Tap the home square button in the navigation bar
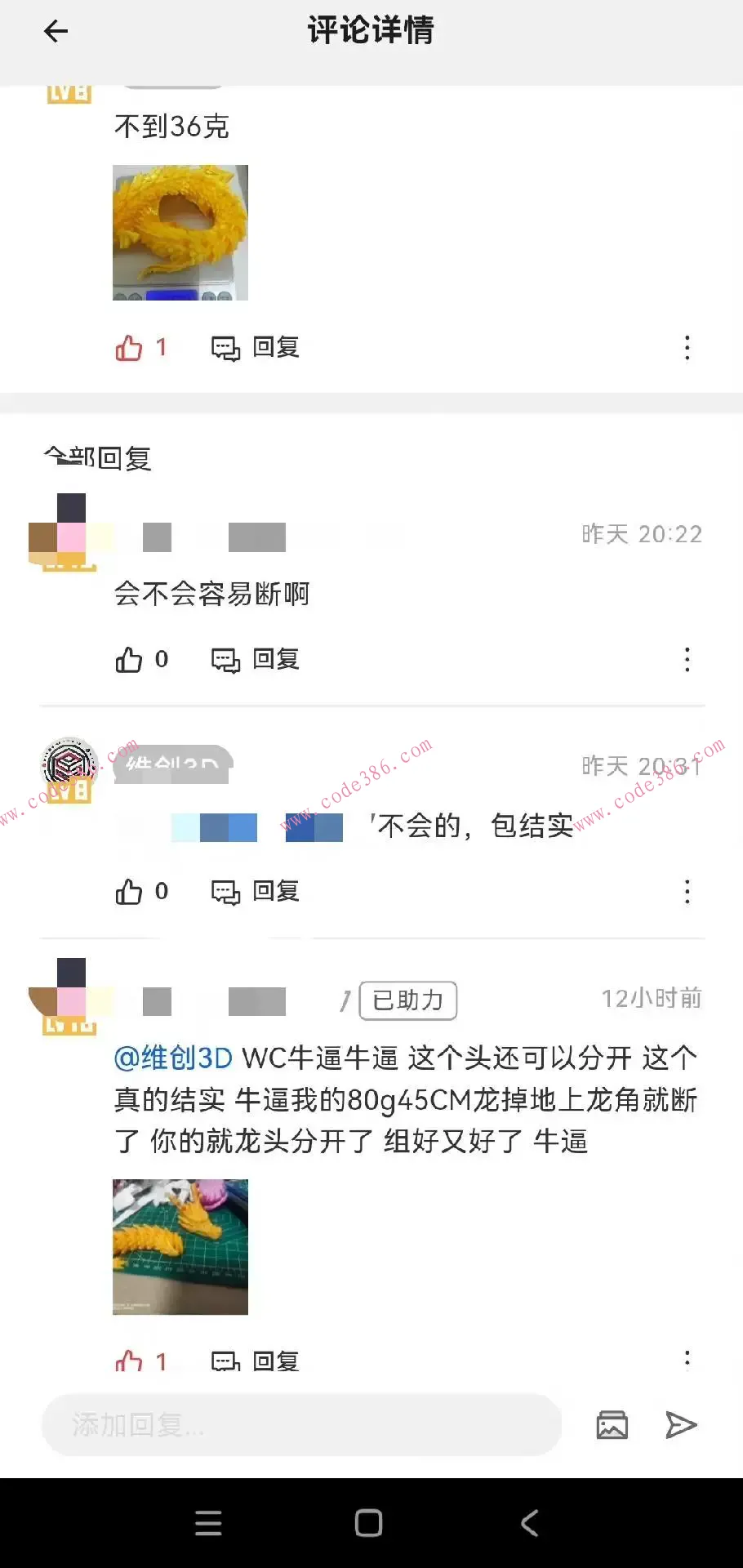743x1568 pixels. [x=367, y=1521]
